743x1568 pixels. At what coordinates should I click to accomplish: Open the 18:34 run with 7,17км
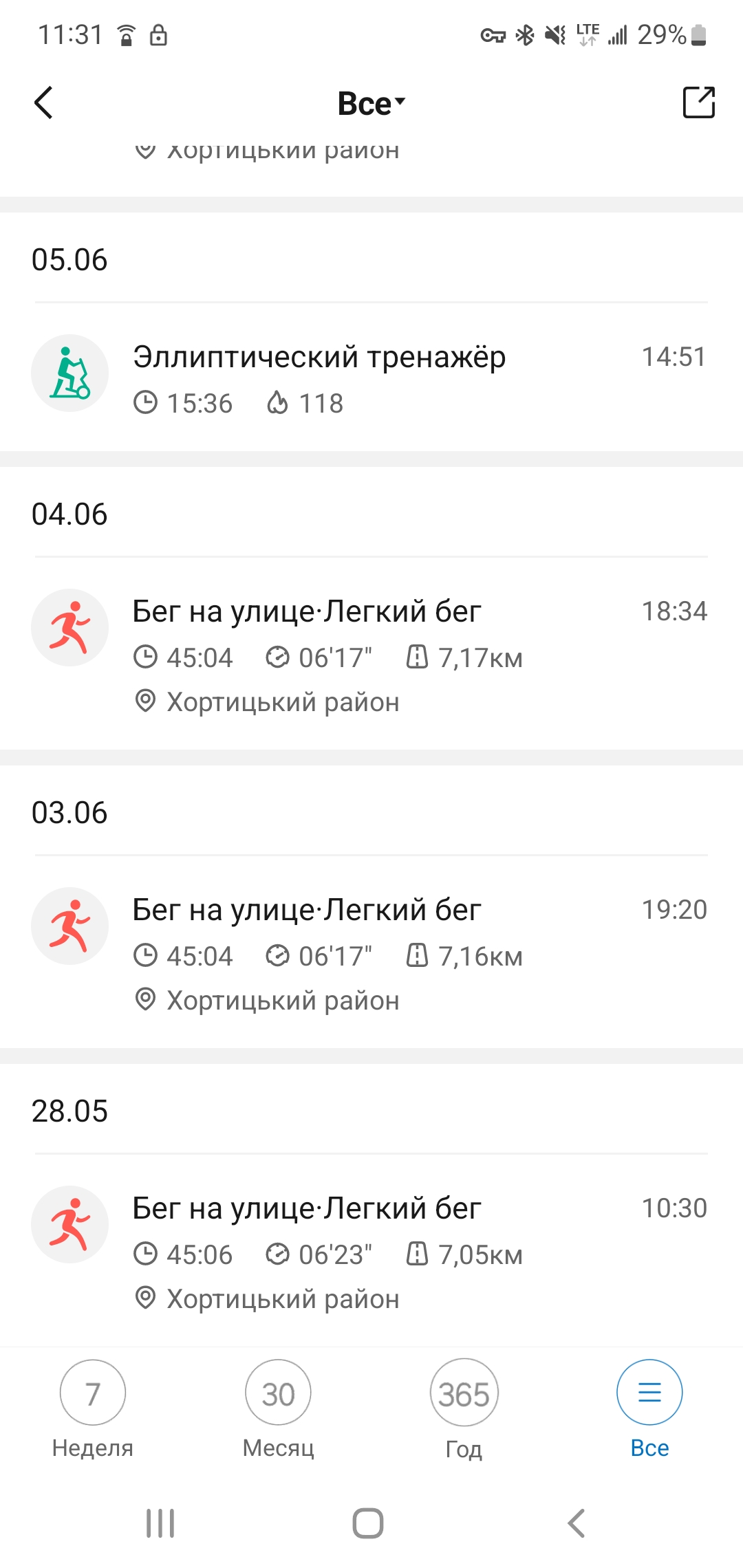tap(371, 653)
